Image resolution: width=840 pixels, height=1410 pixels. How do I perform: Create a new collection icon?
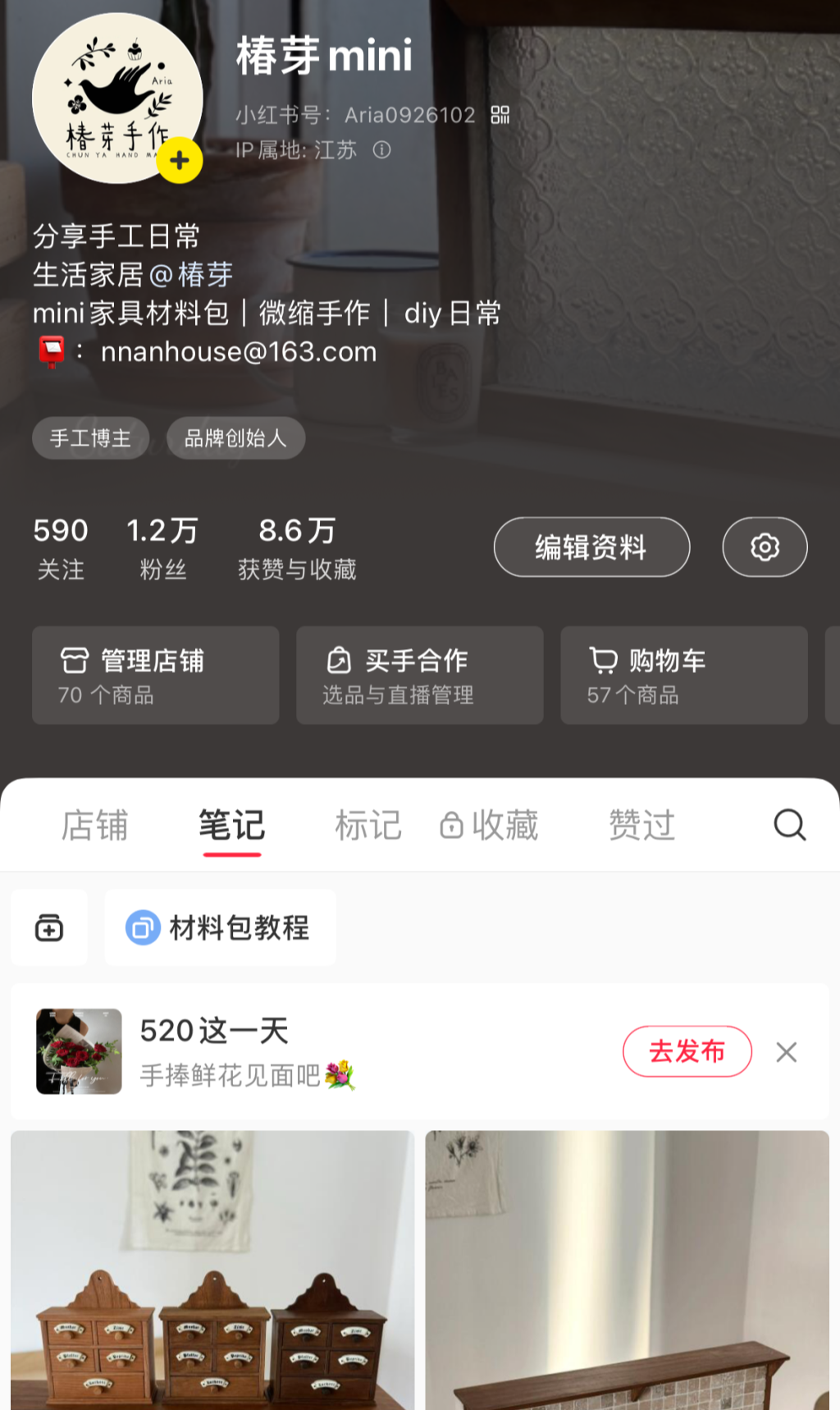pos(49,928)
